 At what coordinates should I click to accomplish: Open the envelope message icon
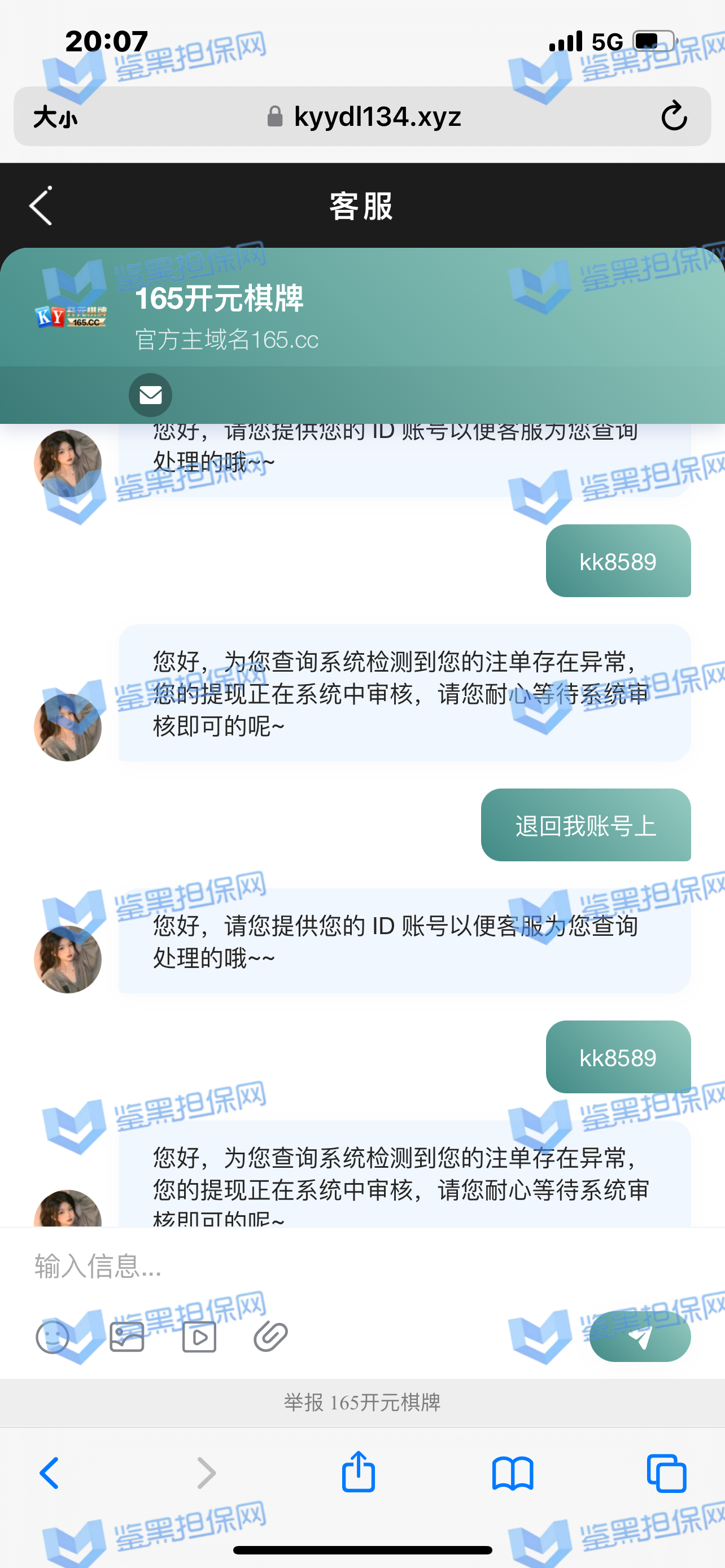click(x=150, y=395)
